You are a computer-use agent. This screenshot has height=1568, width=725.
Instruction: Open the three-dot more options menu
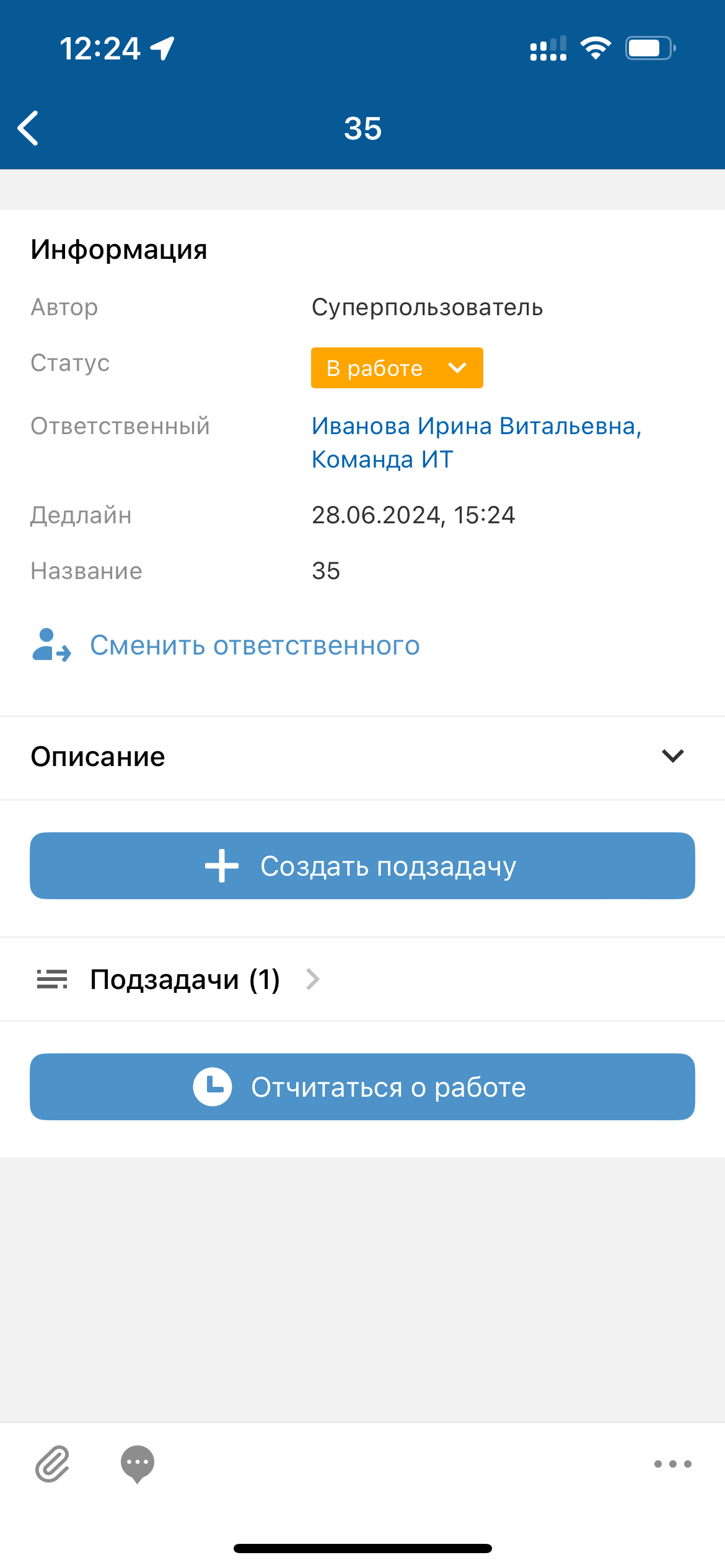pyautogui.click(x=672, y=1464)
